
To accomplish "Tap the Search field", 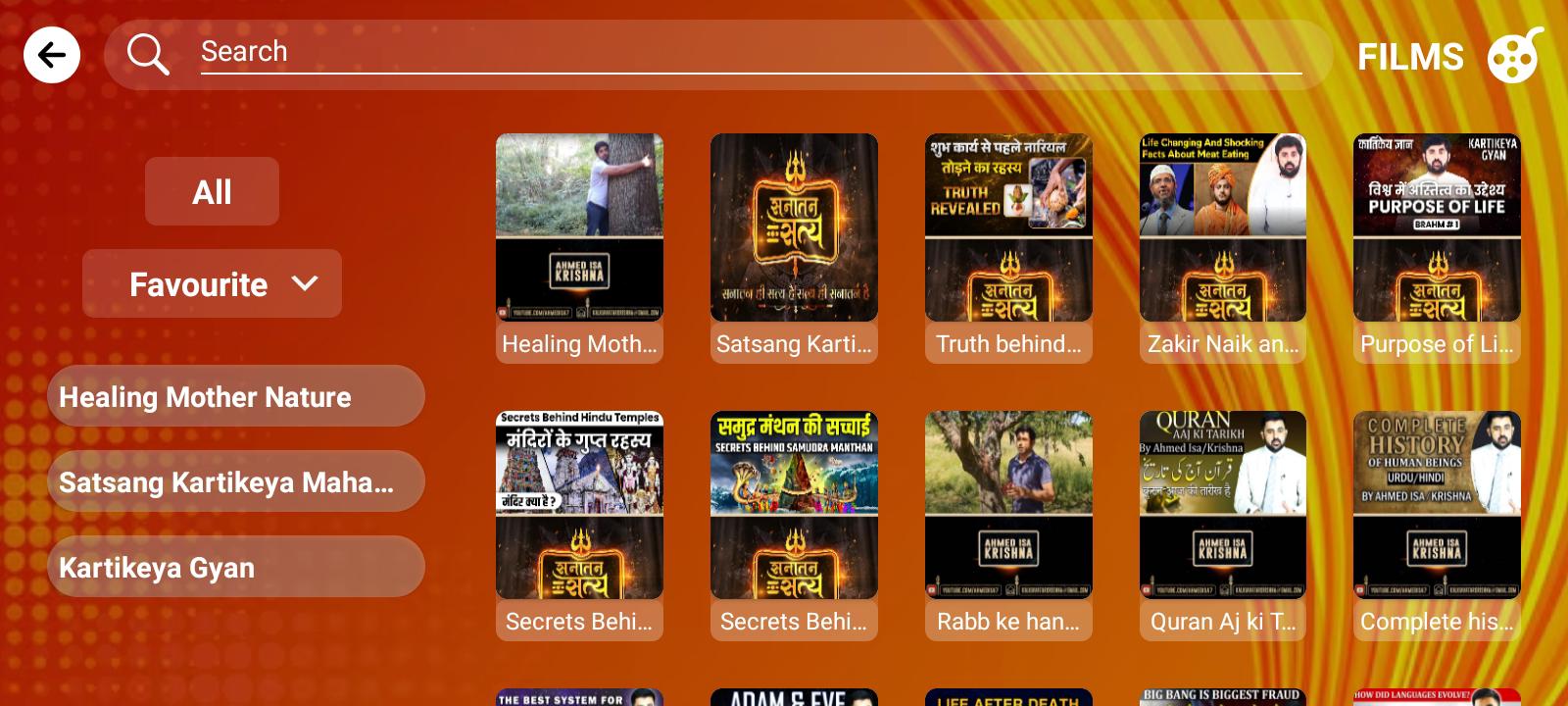I will tap(750, 52).
